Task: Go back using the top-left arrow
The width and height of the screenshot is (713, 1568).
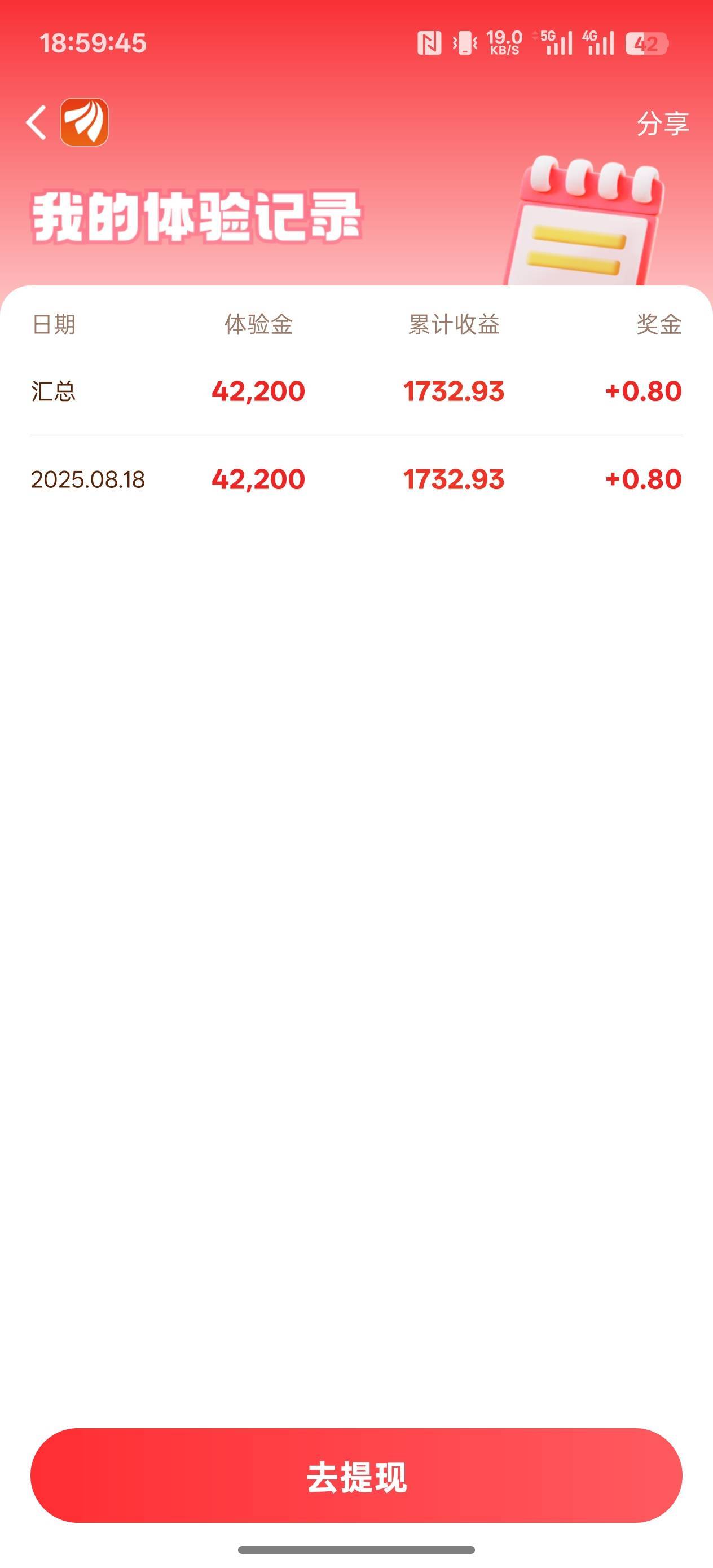Action: click(37, 122)
